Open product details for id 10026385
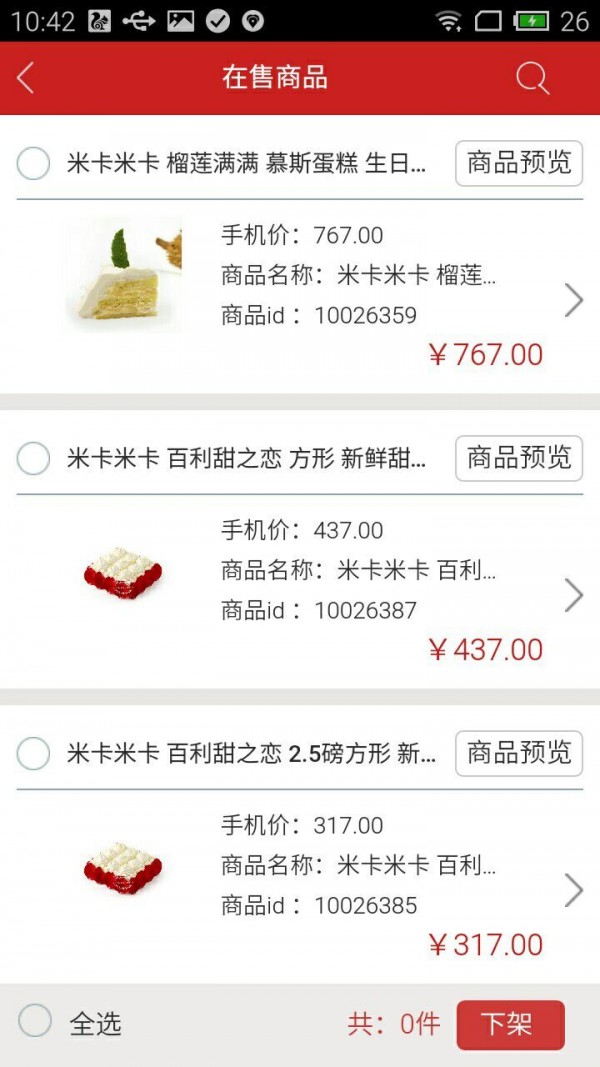This screenshot has height=1067, width=600. [573, 890]
